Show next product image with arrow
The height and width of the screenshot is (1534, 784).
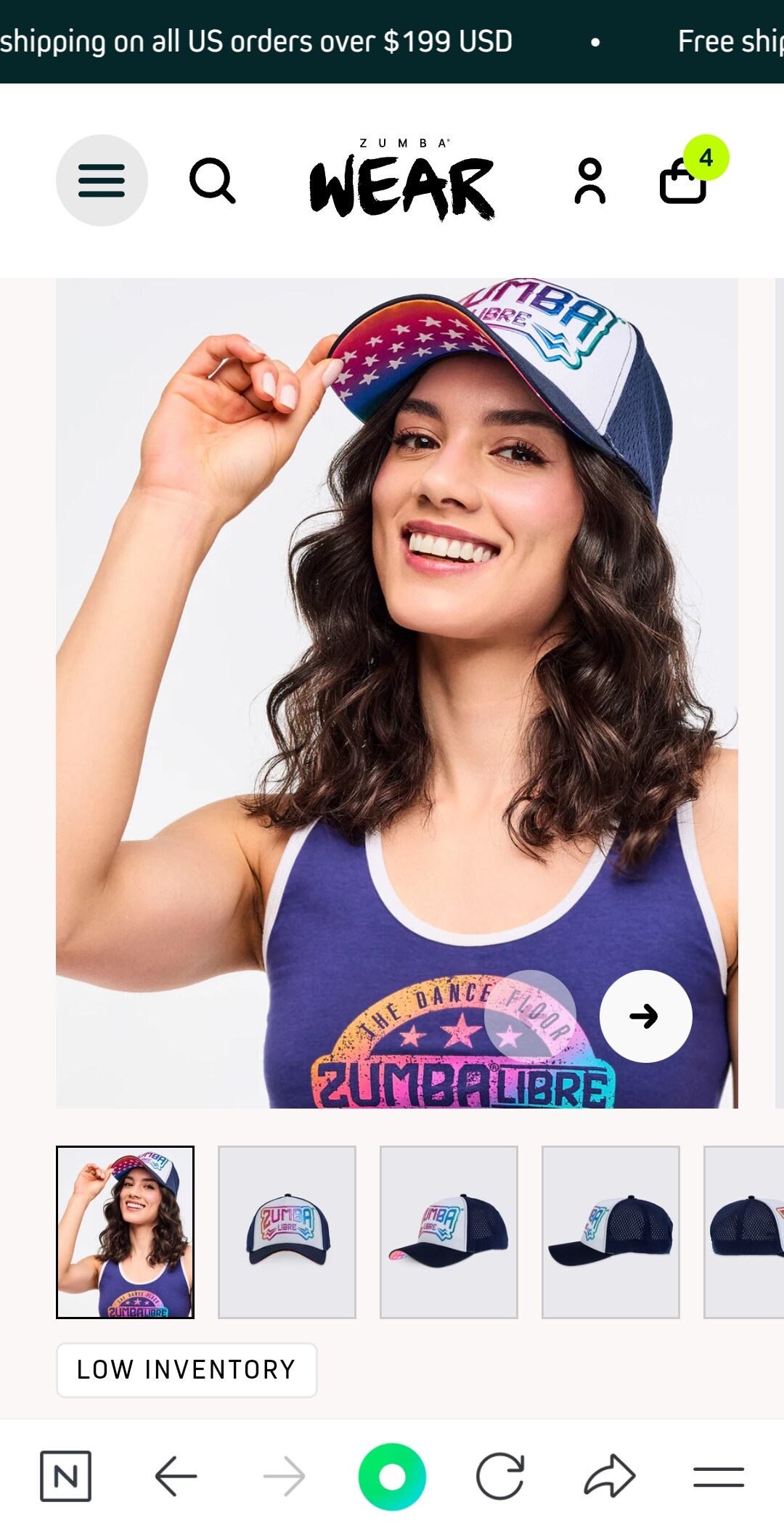[x=645, y=1016]
